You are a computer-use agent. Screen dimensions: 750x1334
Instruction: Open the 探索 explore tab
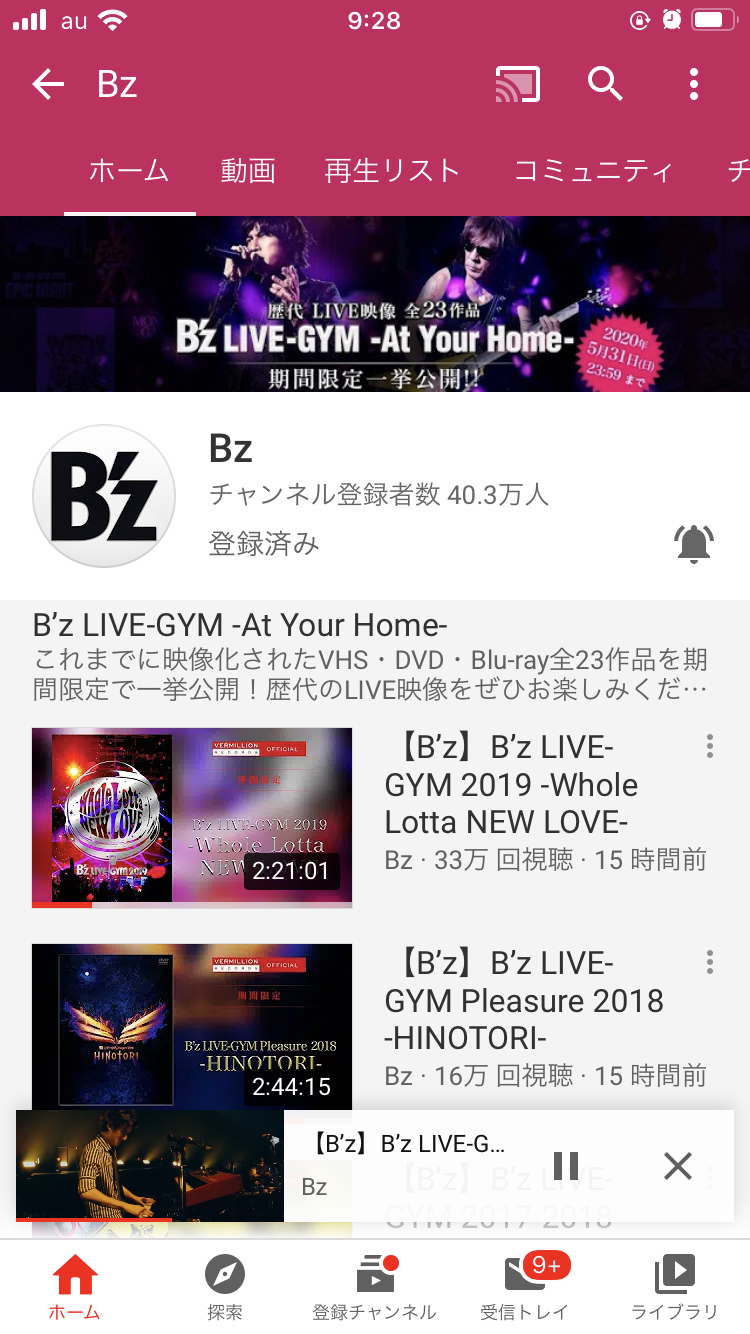[225, 1288]
